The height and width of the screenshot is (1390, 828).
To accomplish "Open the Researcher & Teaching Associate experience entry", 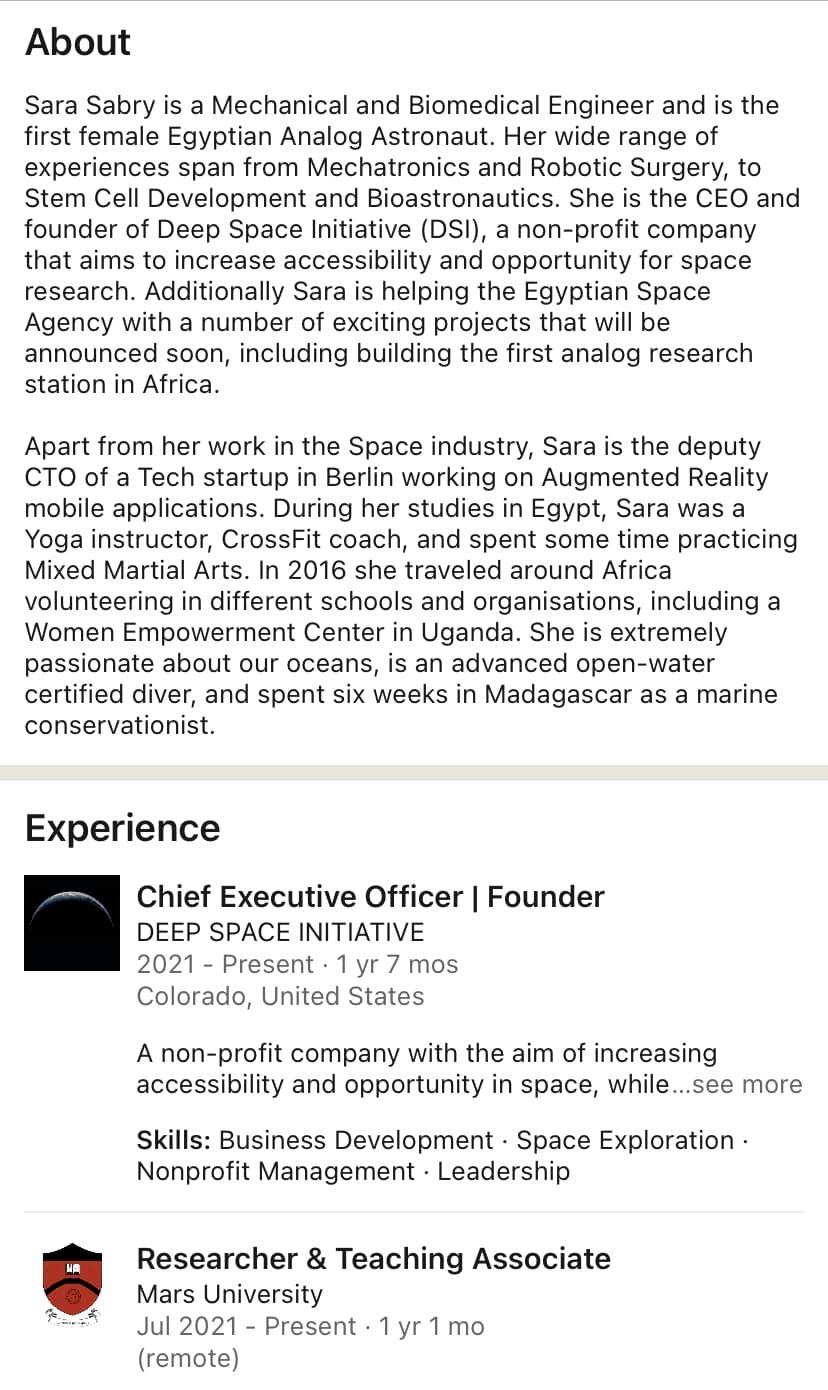I will click(373, 1259).
